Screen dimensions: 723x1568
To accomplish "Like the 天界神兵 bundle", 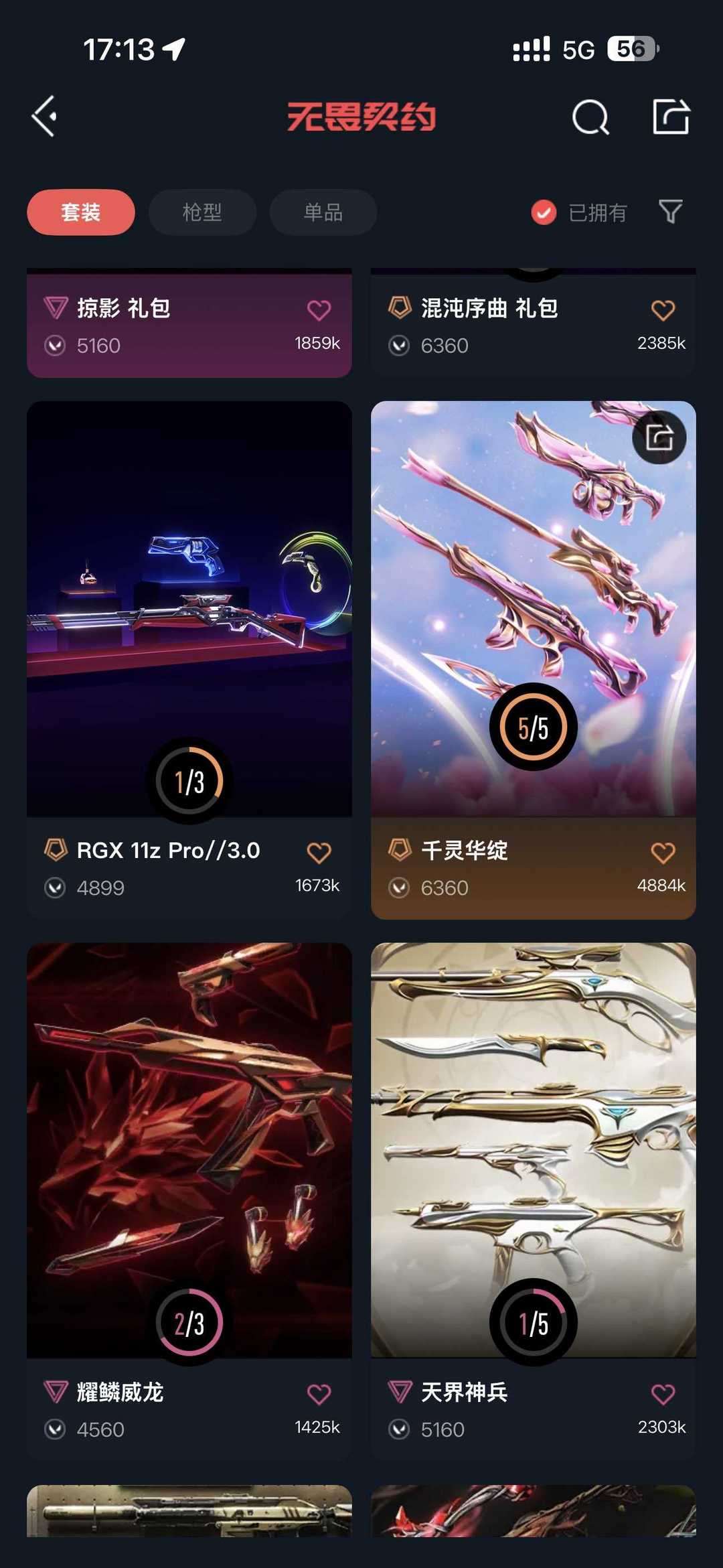I will pyautogui.click(x=663, y=1395).
